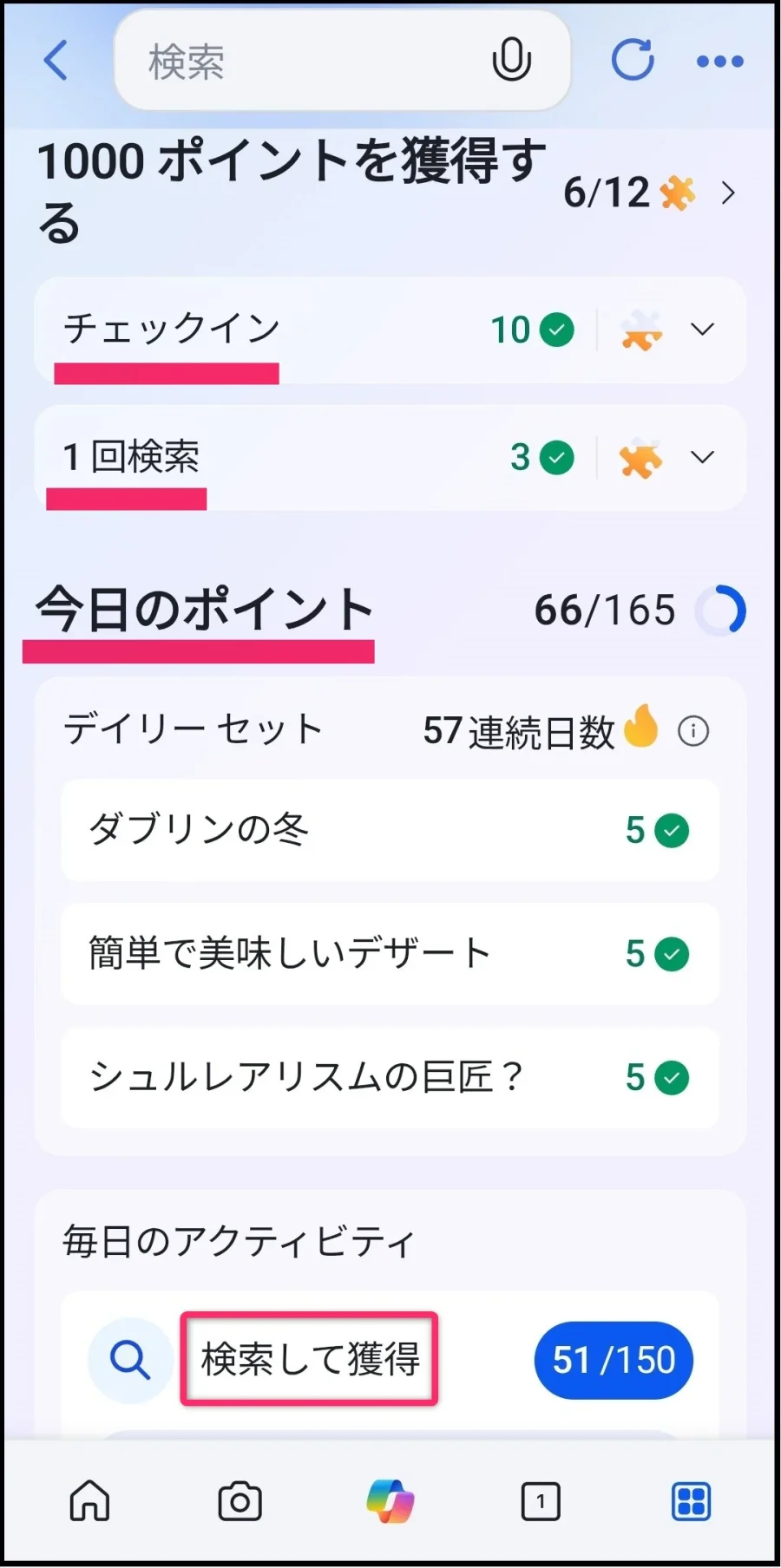The width and height of the screenshot is (781, 1568).
Task: Tap the checkmark next to シュルレアリスムの巨匠？
Action: (x=670, y=1078)
